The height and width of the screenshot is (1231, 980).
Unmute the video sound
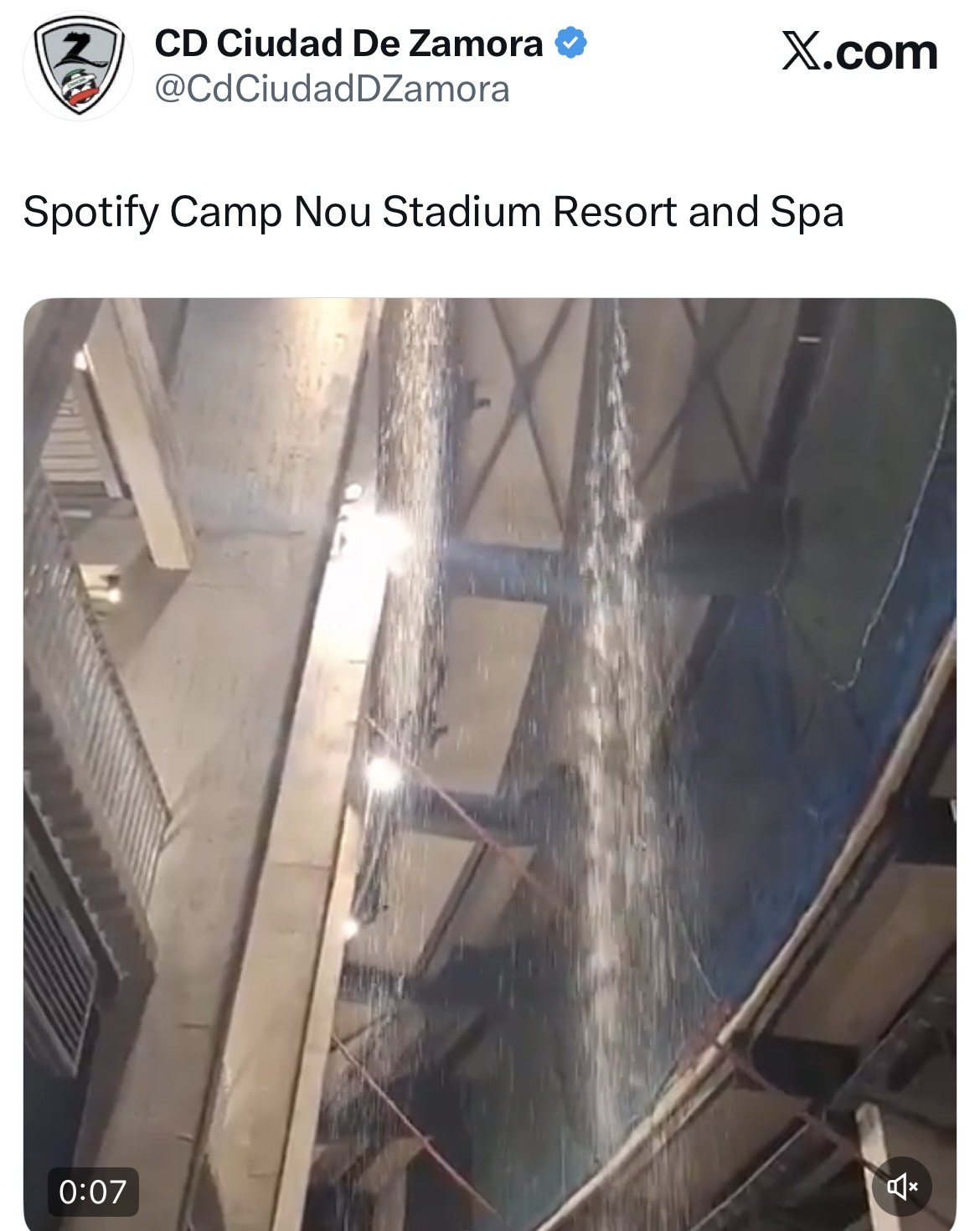tap(902, 1186)
